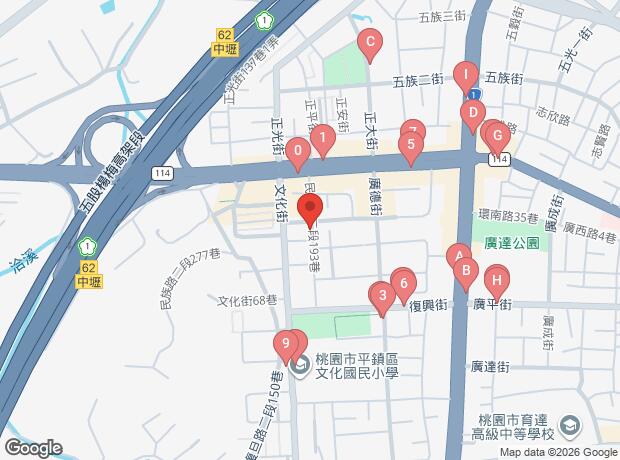620x460 pixels.
Task: Tap the marker labeled A
Action: click(x=457, y=256)
